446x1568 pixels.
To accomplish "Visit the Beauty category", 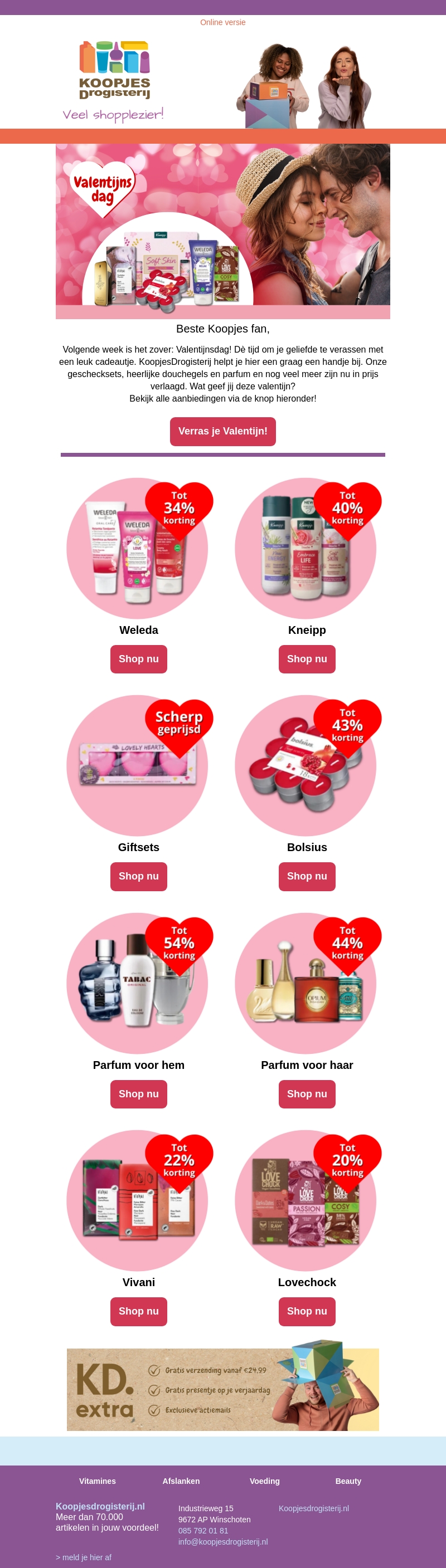I will click(348, 1481).
